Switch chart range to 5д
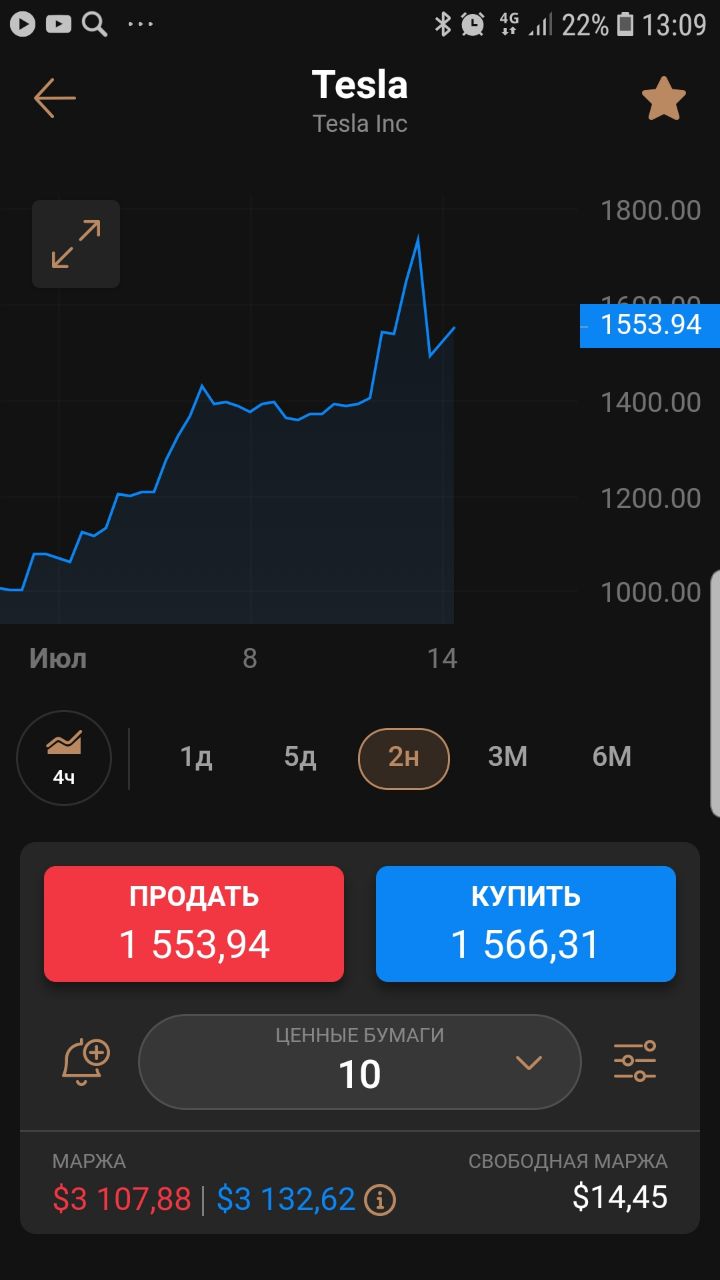Viewport: 720px width, 1280px height. click(x=300, y=757)
